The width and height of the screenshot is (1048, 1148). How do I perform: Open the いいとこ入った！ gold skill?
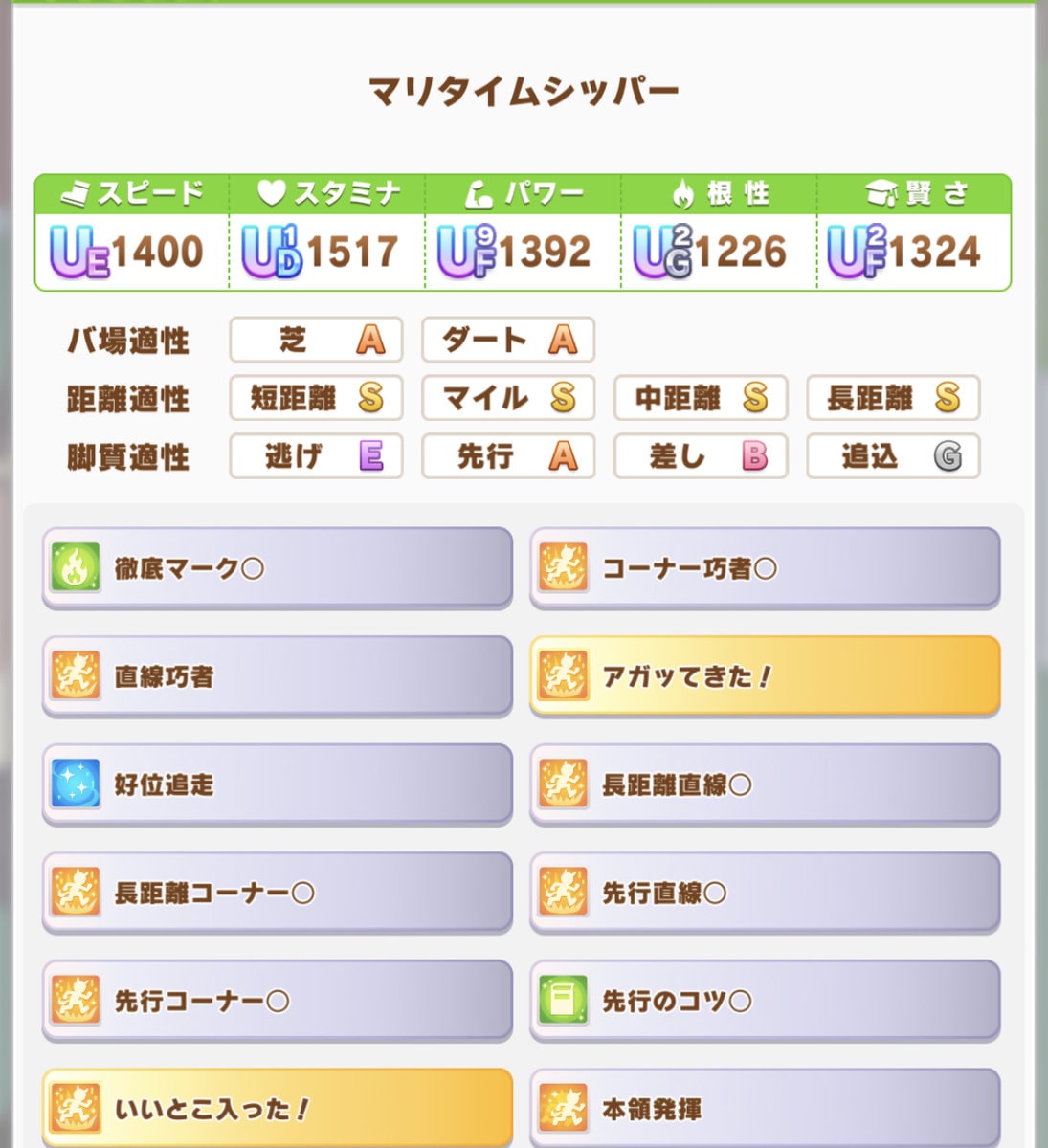click(x=277, y=1108)
